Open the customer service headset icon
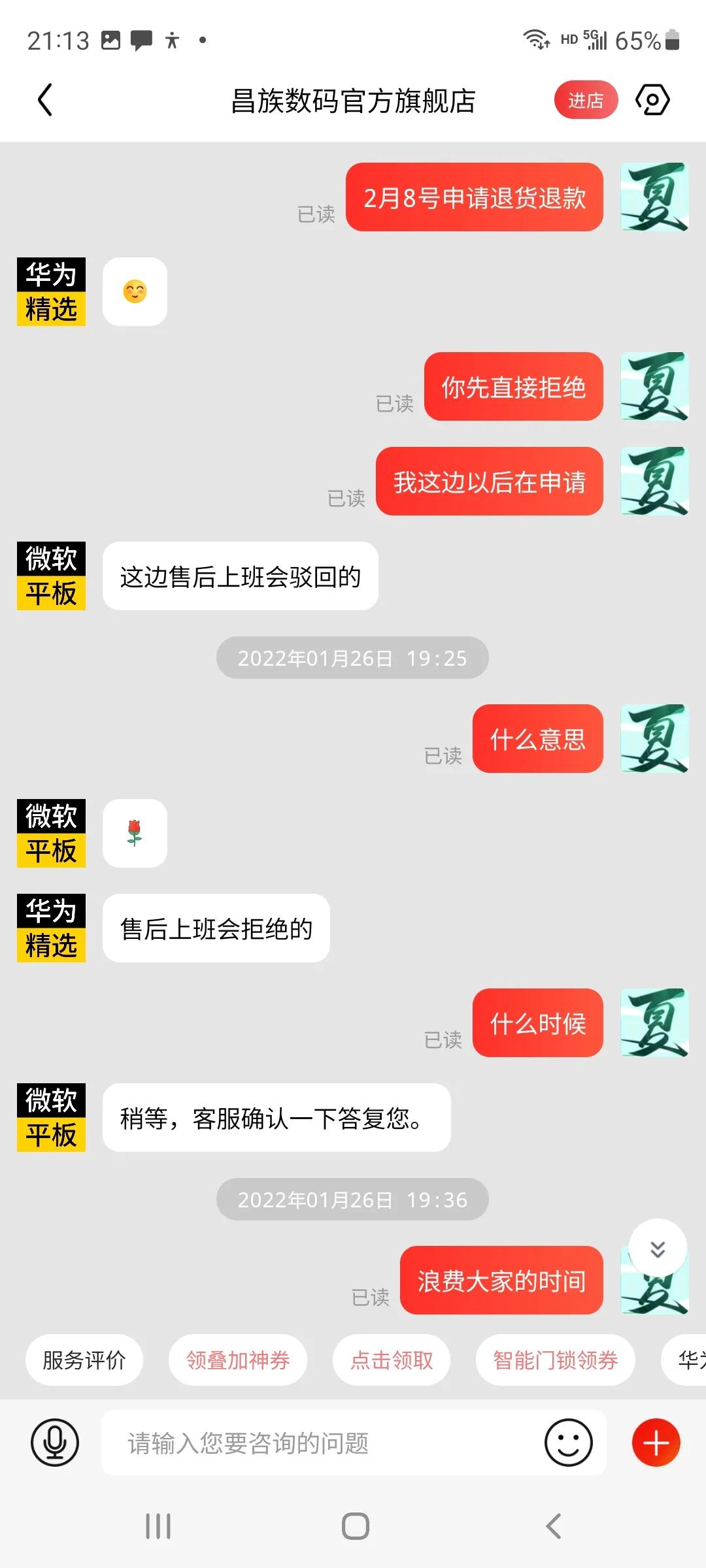Viewport: 706px width, 1568px height. click(x=652, y=99)
